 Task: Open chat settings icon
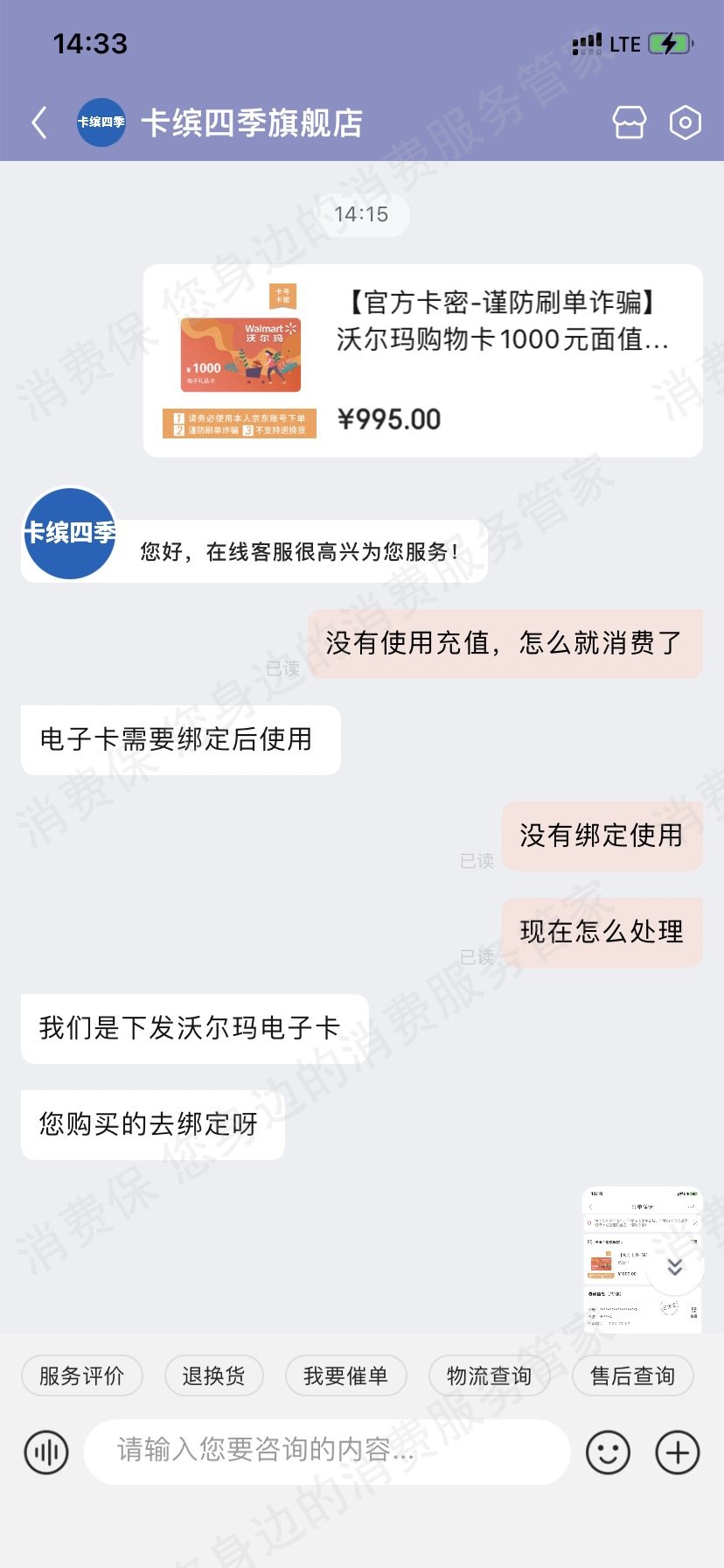[x=685, y=122]
